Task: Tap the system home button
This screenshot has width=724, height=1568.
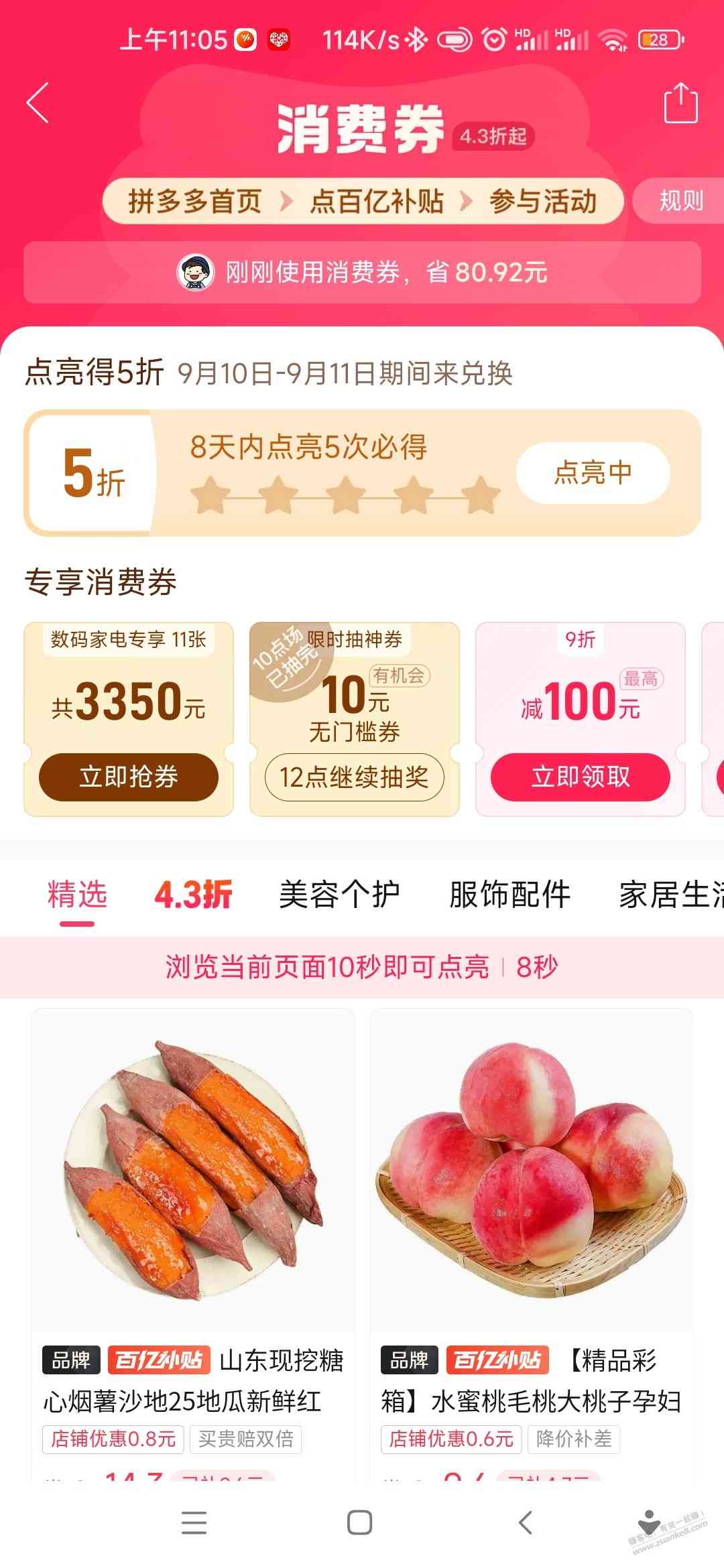Action: tap(360, 1522)
